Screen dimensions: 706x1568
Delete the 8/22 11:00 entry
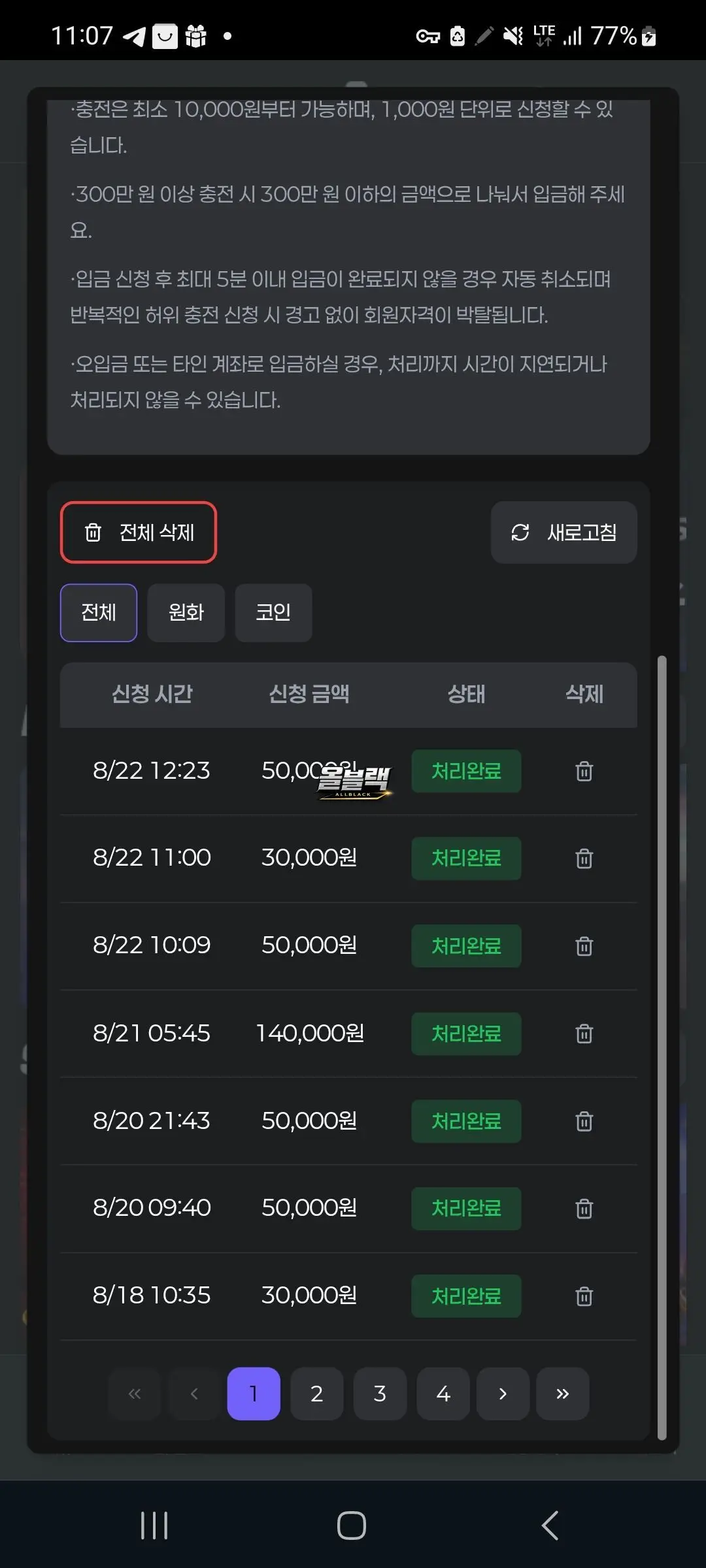(584, 858)
